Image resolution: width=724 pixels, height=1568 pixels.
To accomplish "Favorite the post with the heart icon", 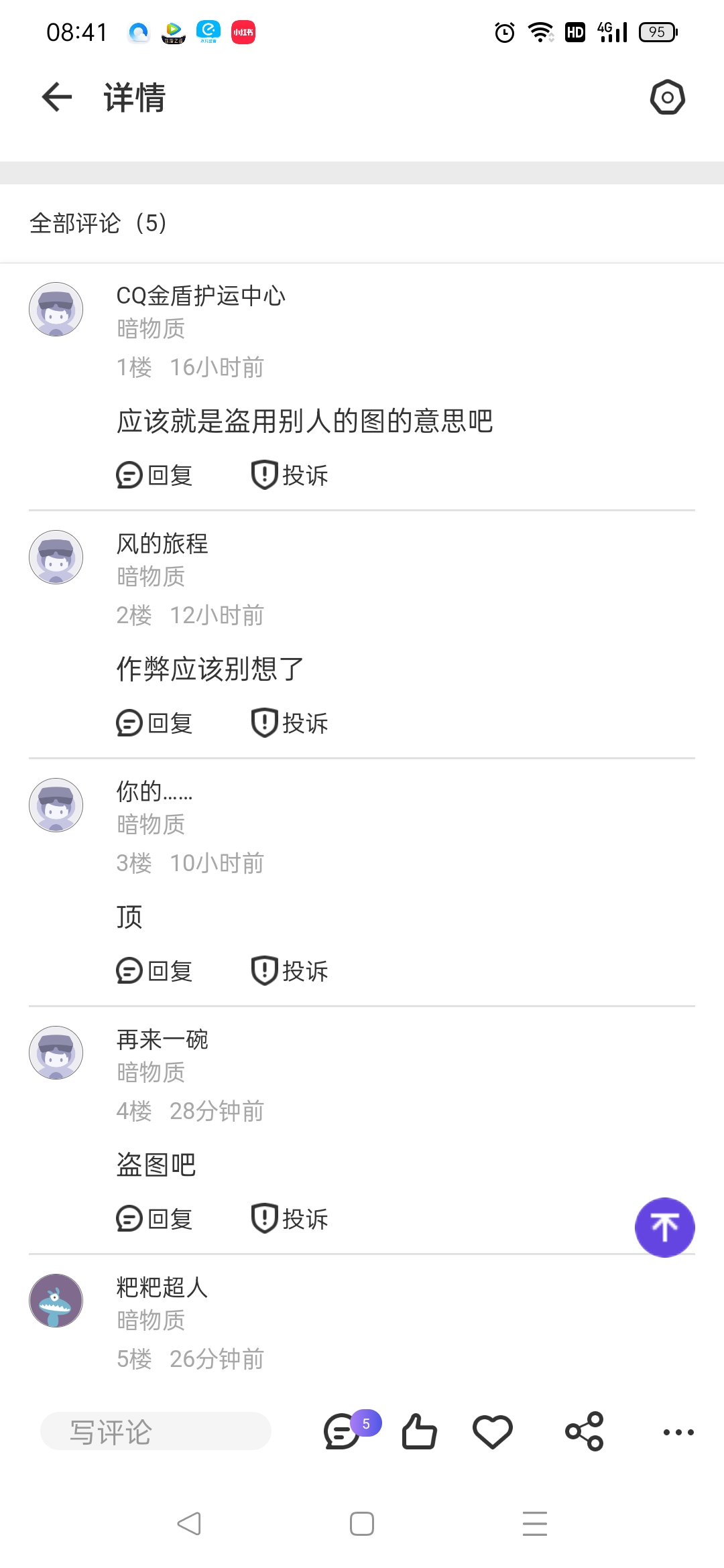I will point(493,1431).
